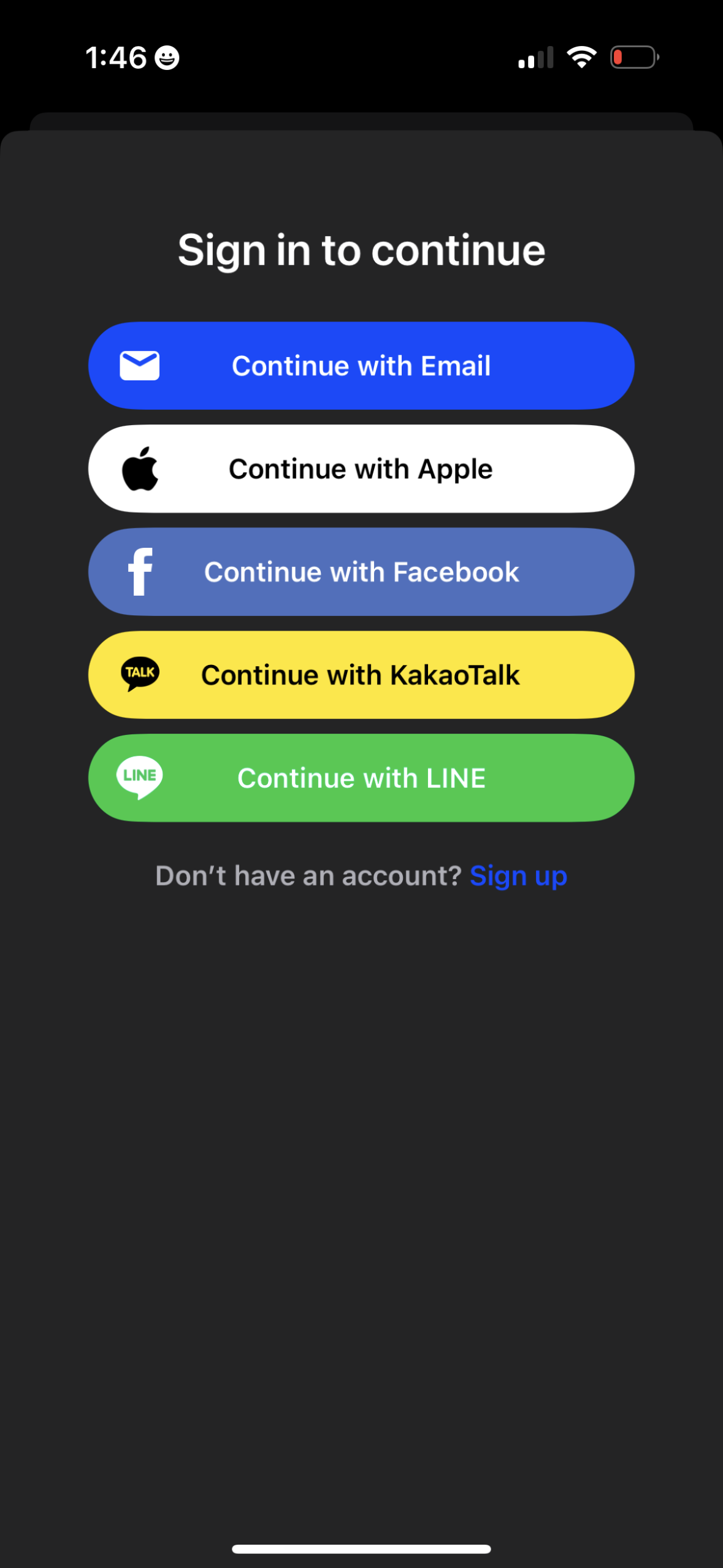
Task: Click the time display showing 1:46
Action: [115, 57]
